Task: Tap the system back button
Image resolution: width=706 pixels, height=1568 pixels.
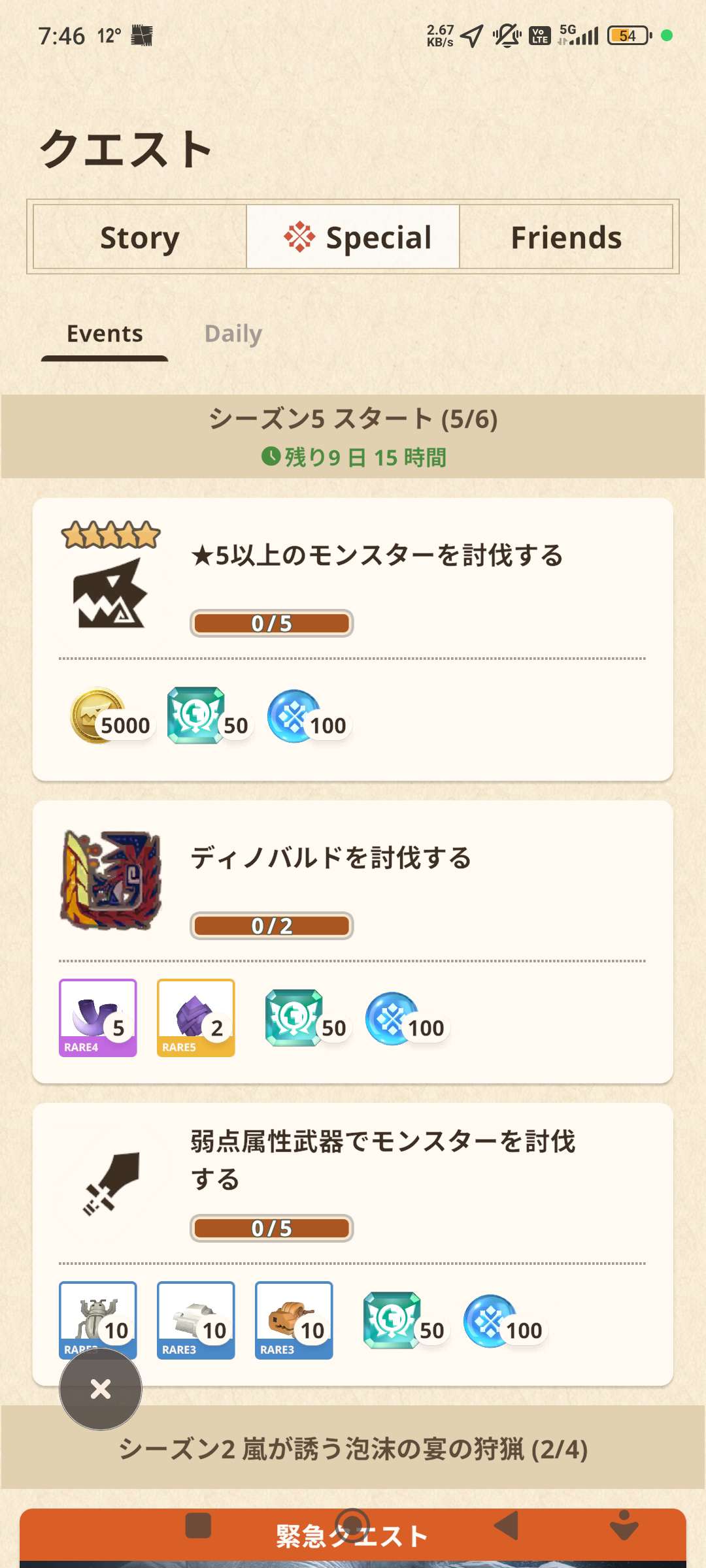Action: click(x=507, y=1526)
